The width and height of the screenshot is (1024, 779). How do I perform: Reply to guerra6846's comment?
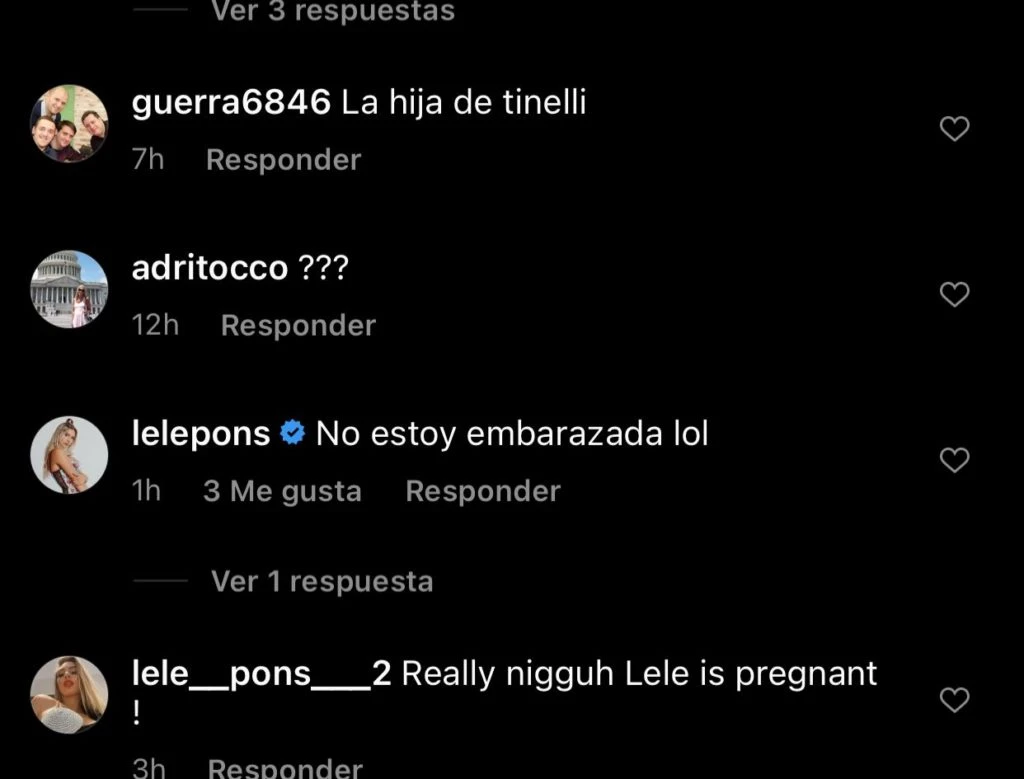click(283, 160)
